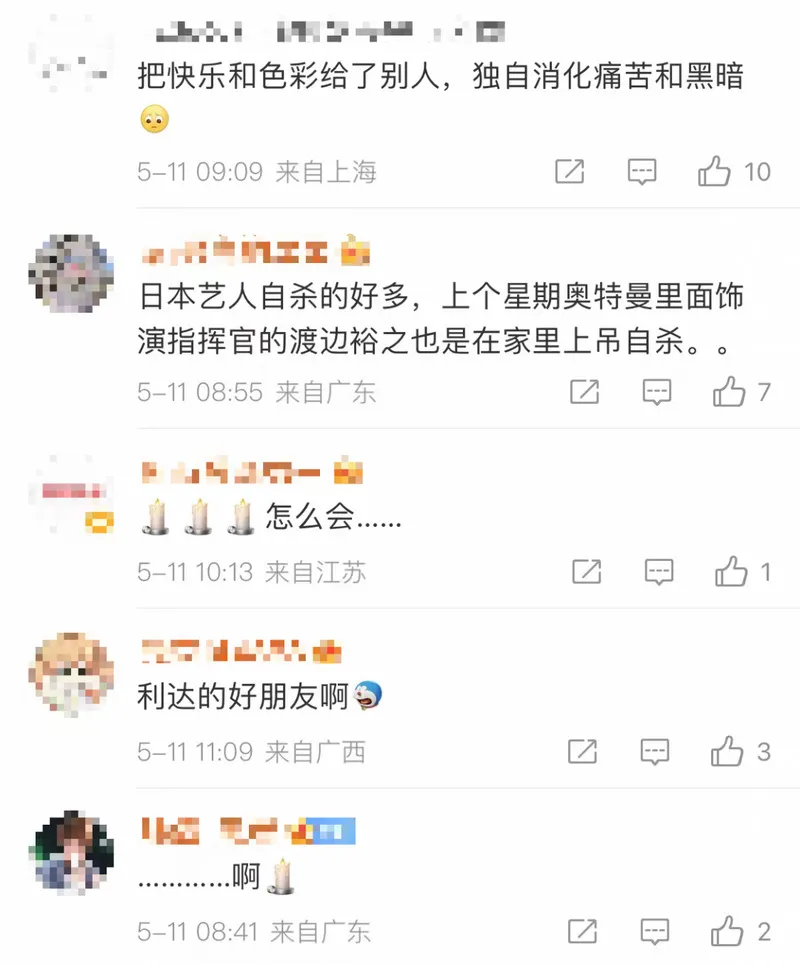Repost the 09:09 comment from 上海
800x964 pixels.
[569, 172]
